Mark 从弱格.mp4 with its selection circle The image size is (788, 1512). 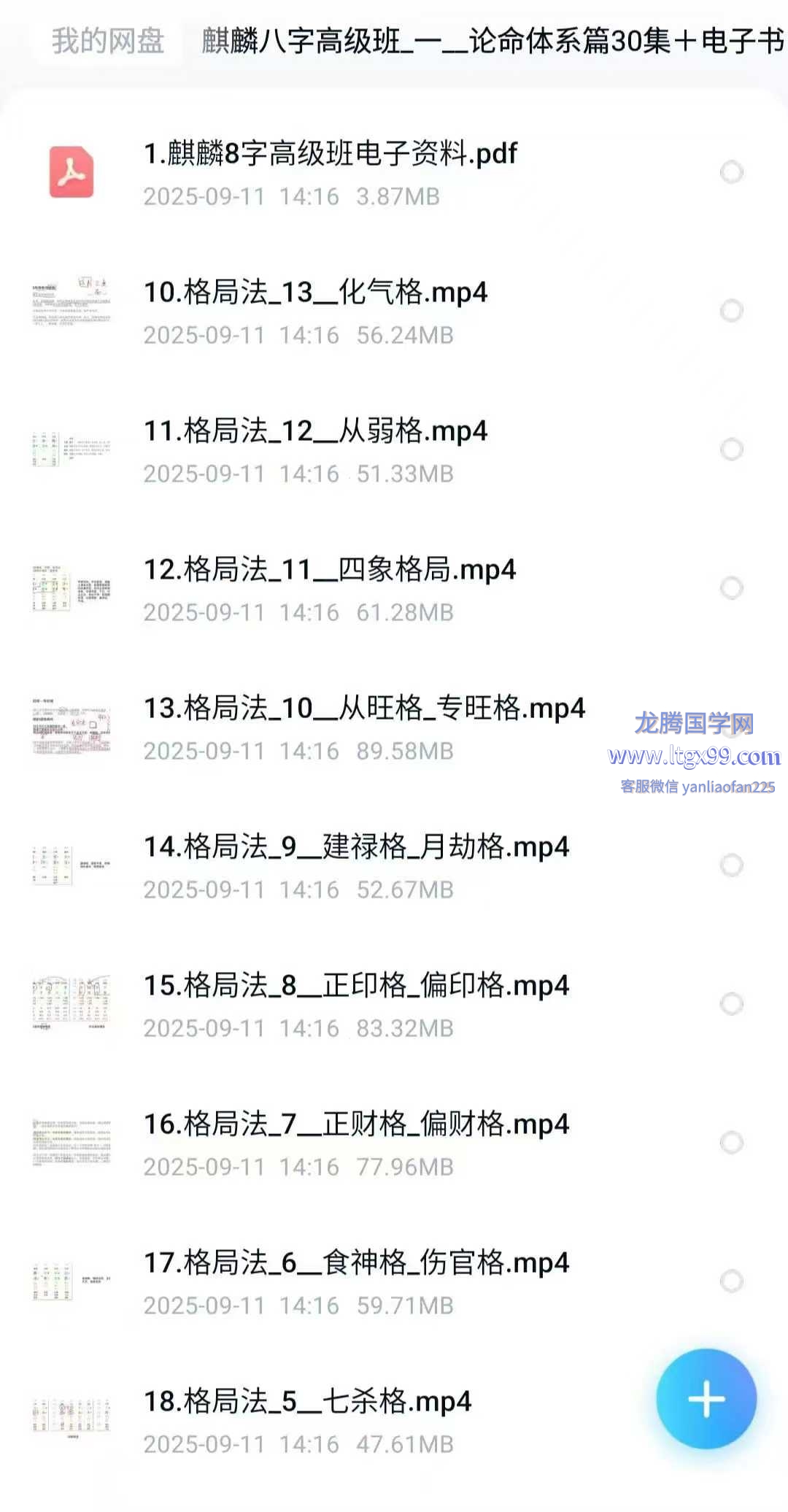point(731,450)
